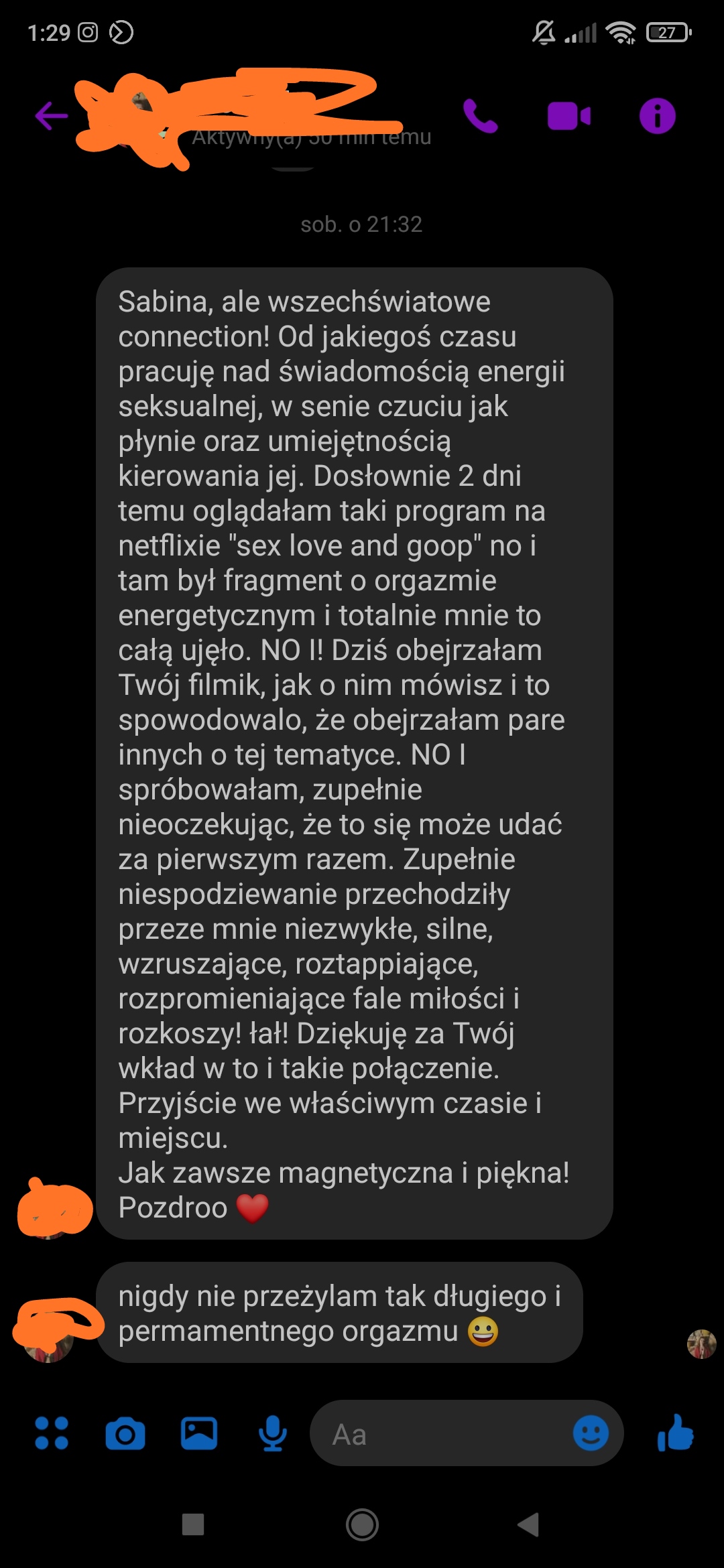Start a voice call

click(x=481, y=116)
